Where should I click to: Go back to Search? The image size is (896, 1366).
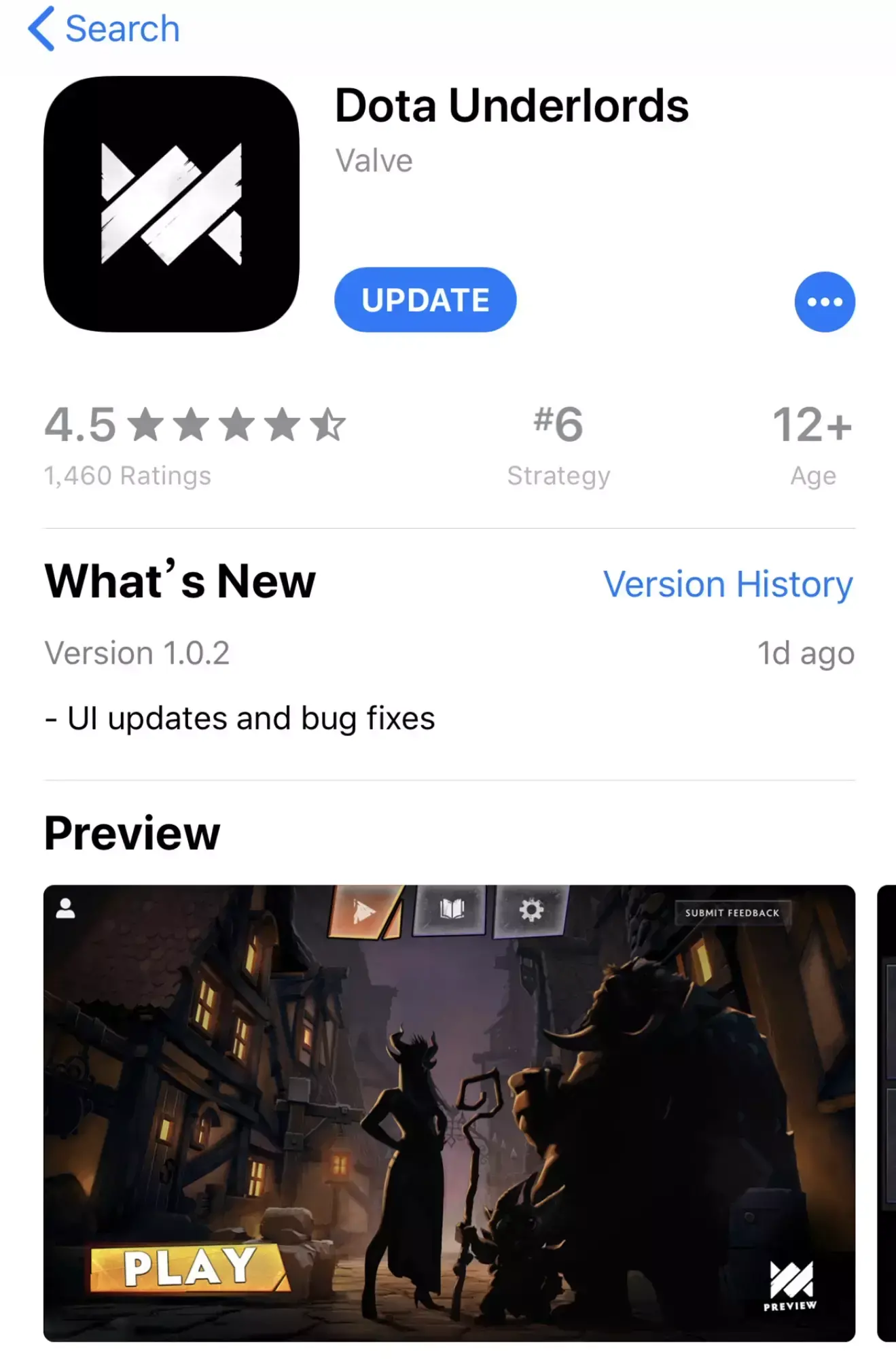[x=104, y=29]
